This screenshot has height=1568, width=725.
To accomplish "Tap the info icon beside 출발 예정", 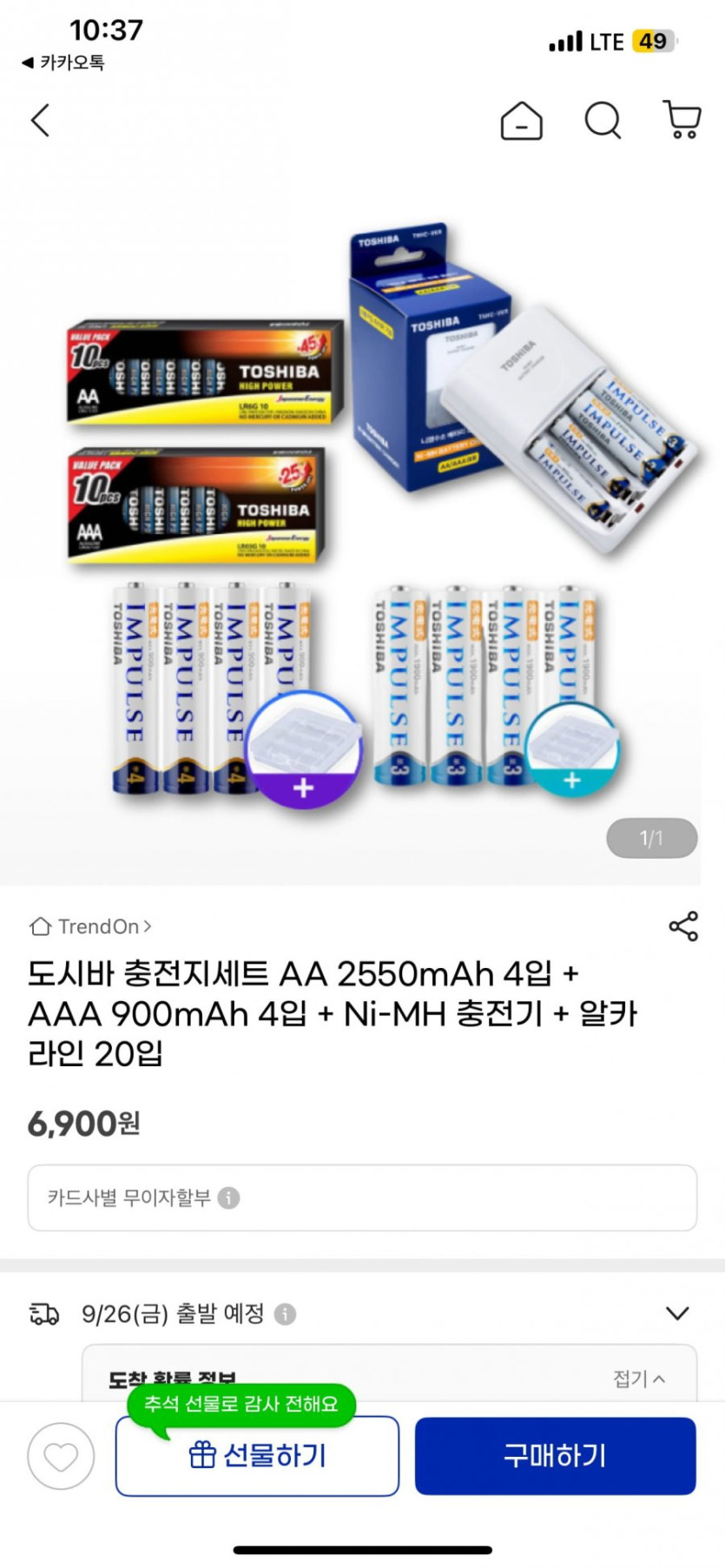I will [287, 1314].
